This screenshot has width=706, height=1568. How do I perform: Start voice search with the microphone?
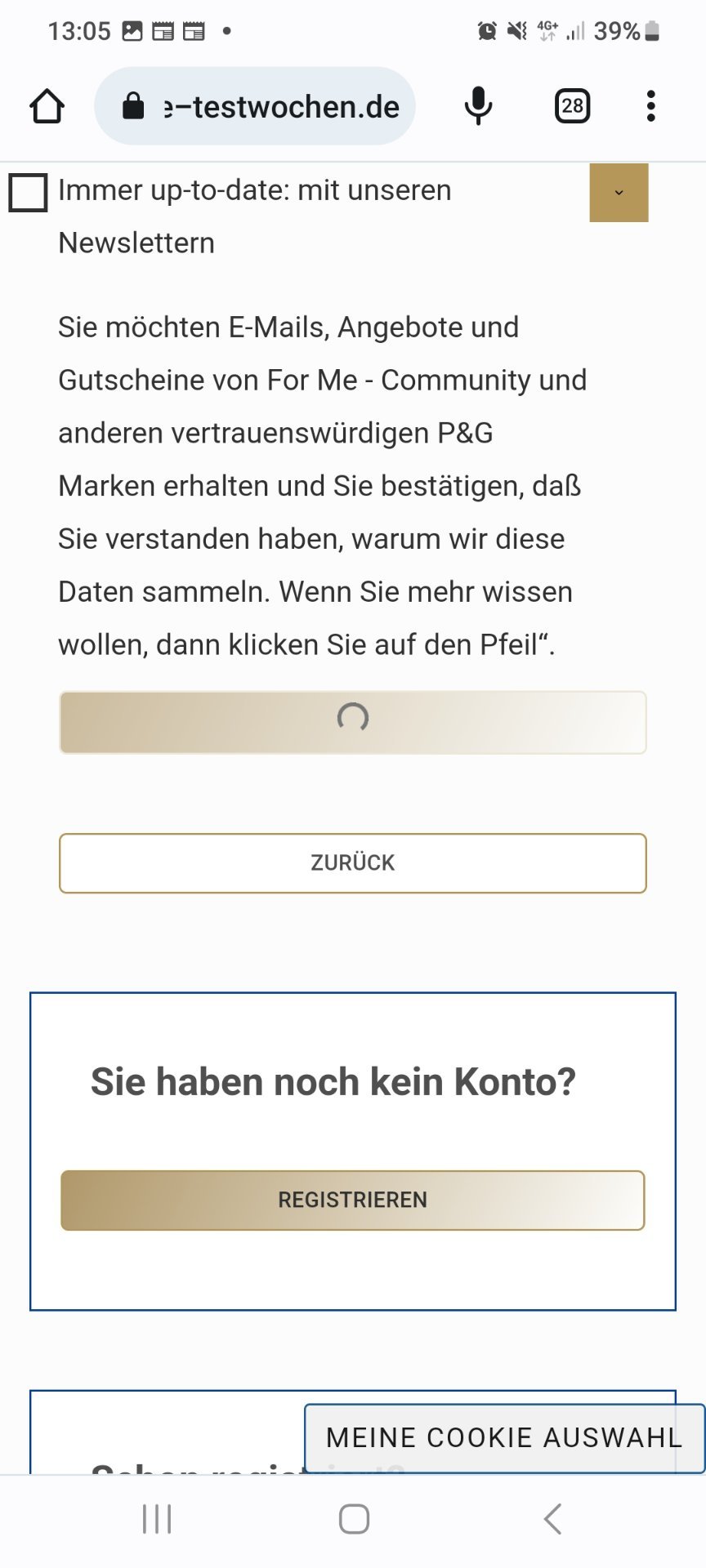pyautogui.click(x=478, y=106)
